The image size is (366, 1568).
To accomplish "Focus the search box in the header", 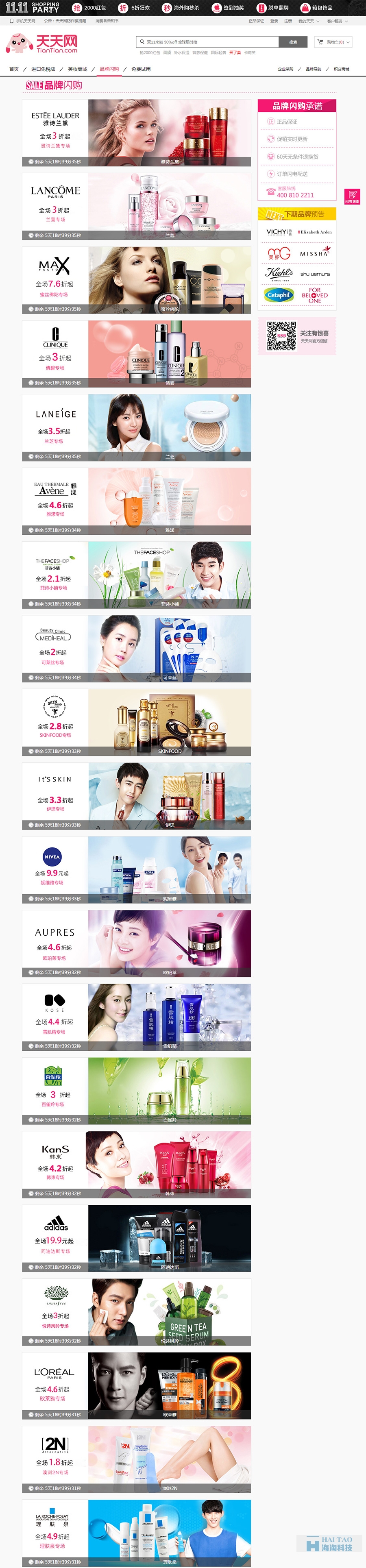I will tap(207, 42).
